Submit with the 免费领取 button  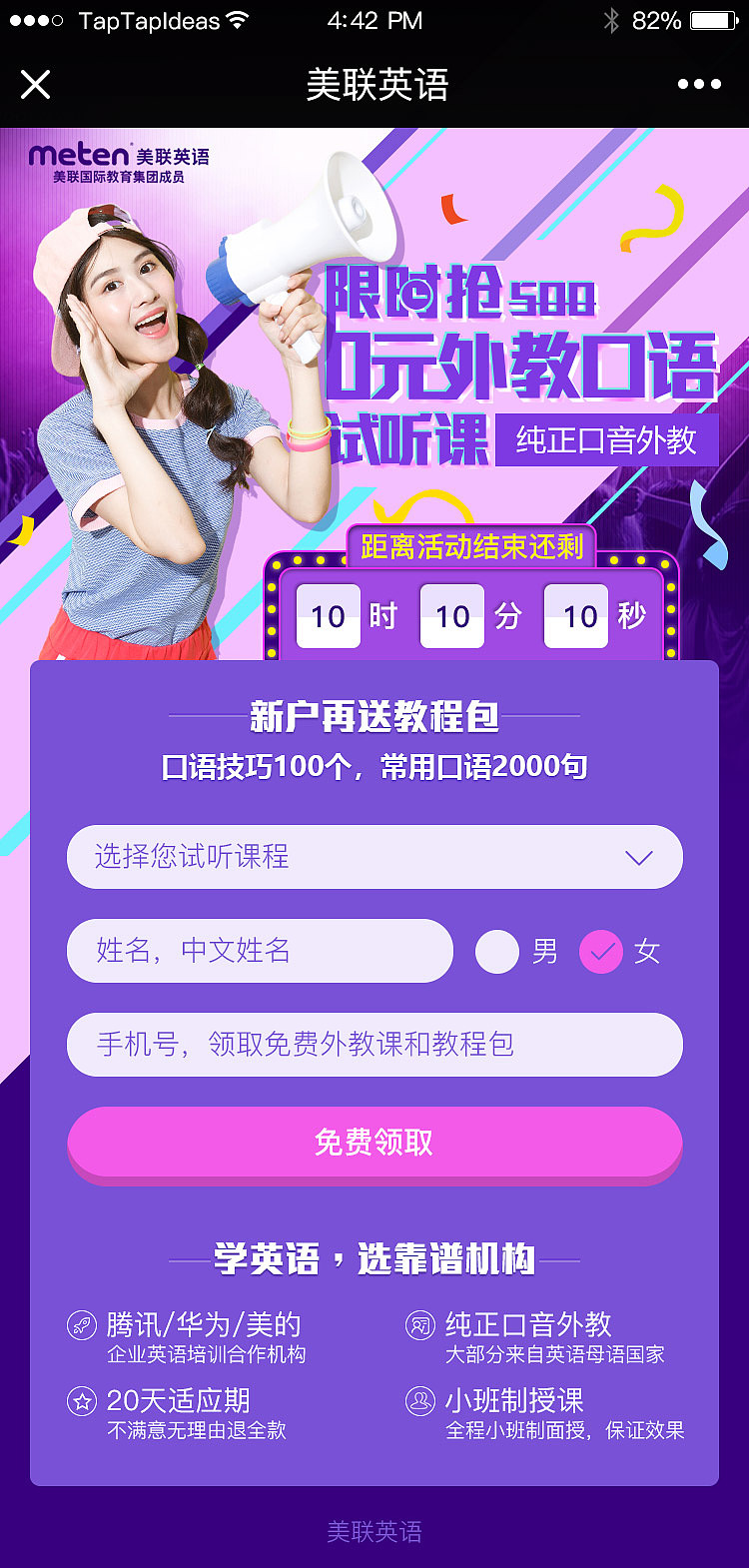click(374, 1142)
